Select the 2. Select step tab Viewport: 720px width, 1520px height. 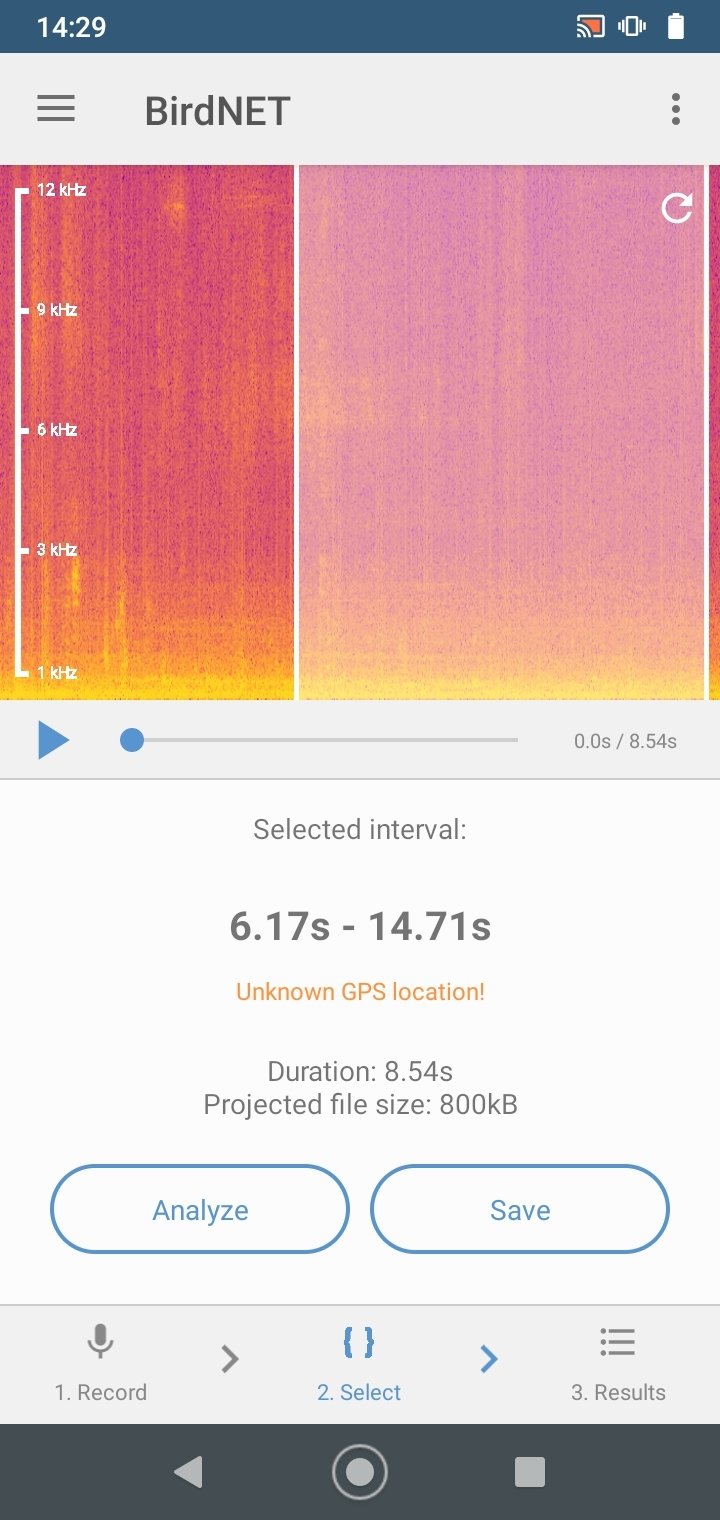359,1363
